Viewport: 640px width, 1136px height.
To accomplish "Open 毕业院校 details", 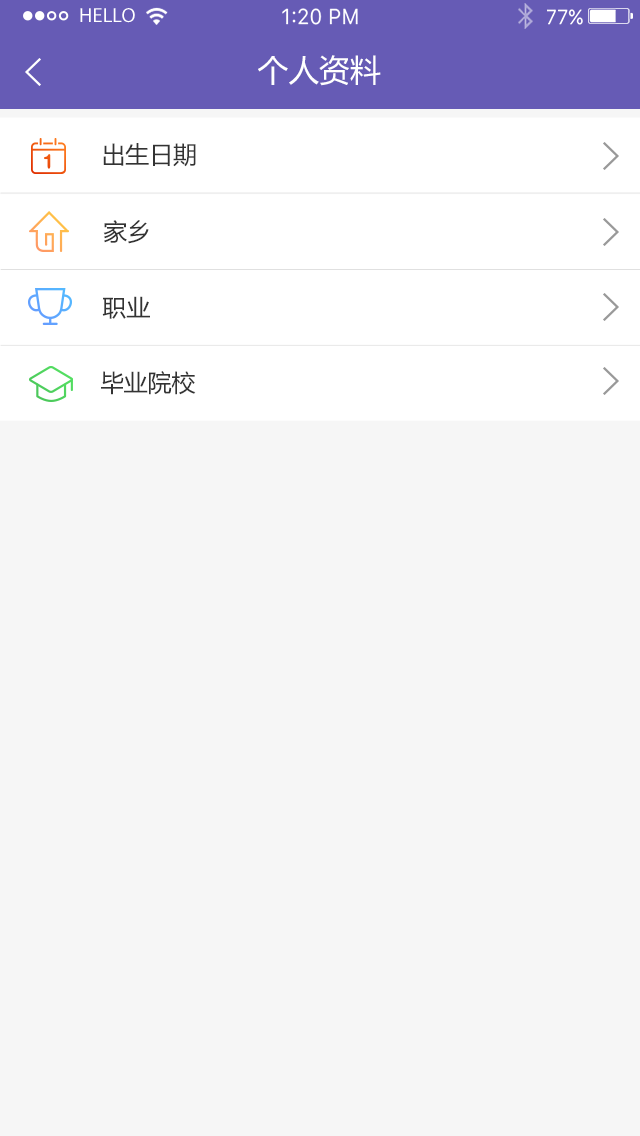I will 320,383.
